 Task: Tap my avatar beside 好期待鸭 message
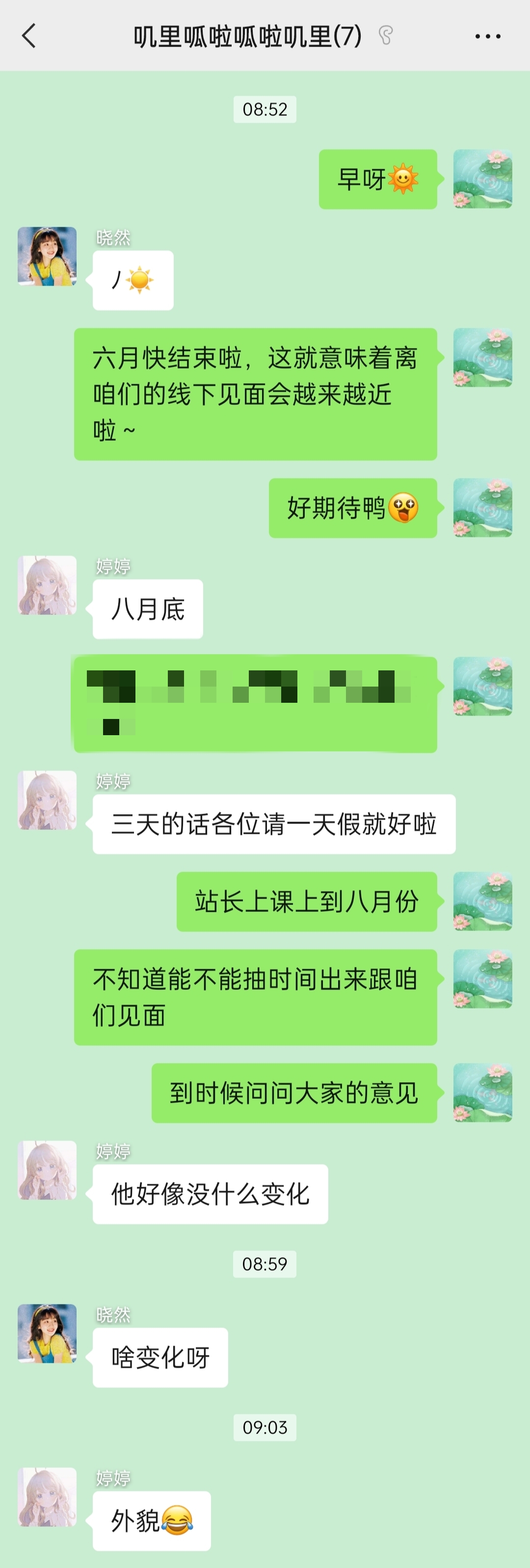click(482, 507)
